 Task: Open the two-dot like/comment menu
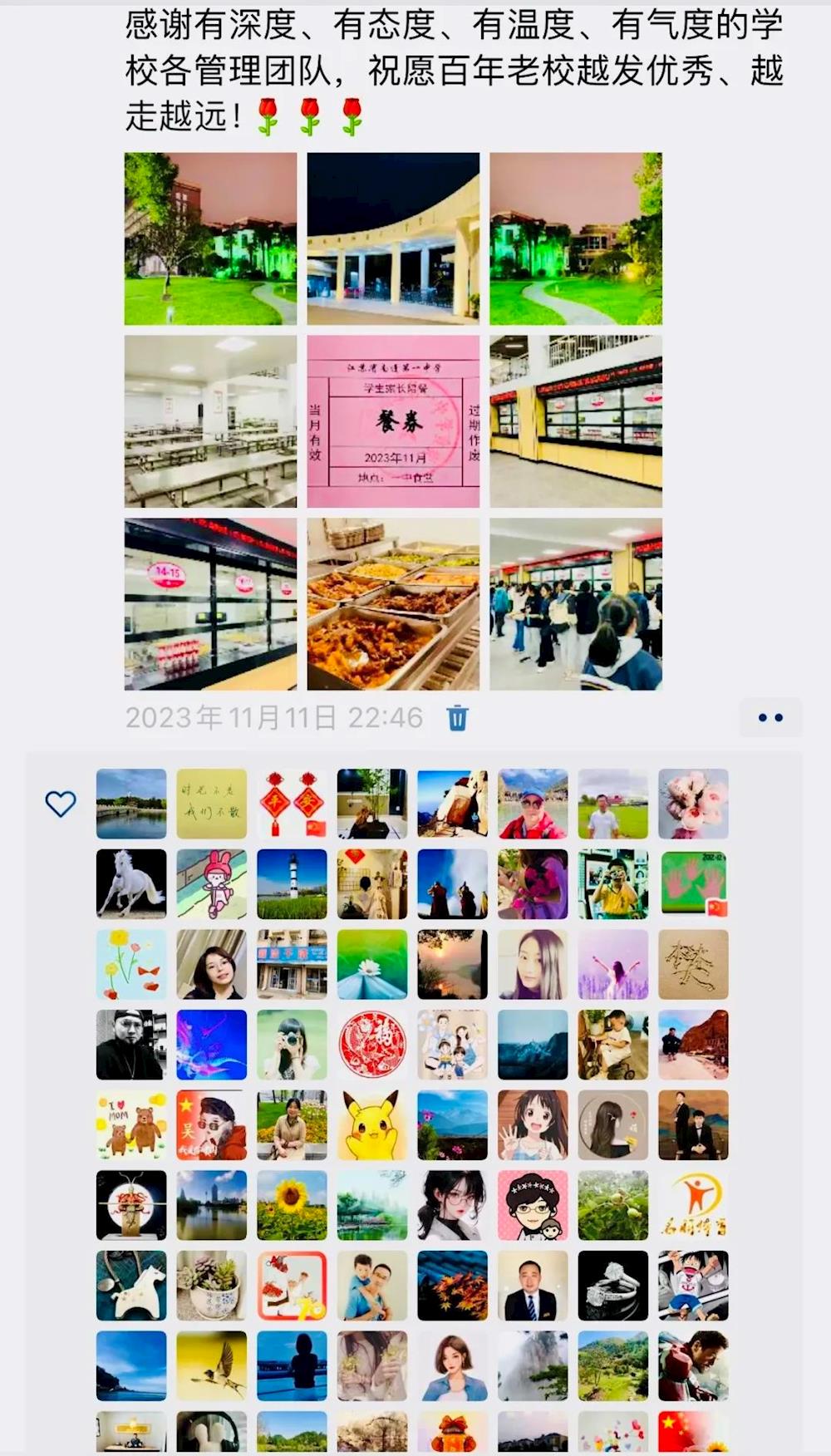coord(770,718)
